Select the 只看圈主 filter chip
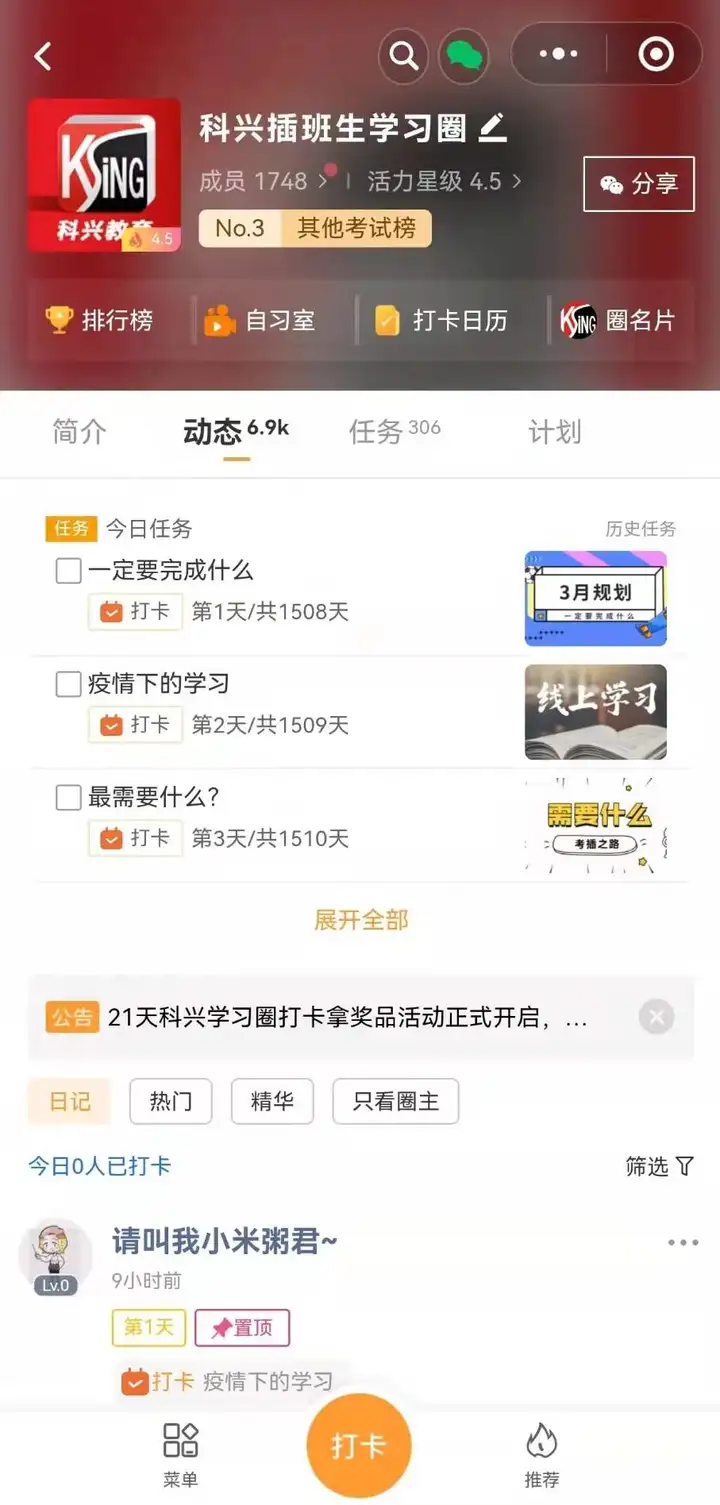This screenshot has height=1505, width=720. [x=395, y=1102]
